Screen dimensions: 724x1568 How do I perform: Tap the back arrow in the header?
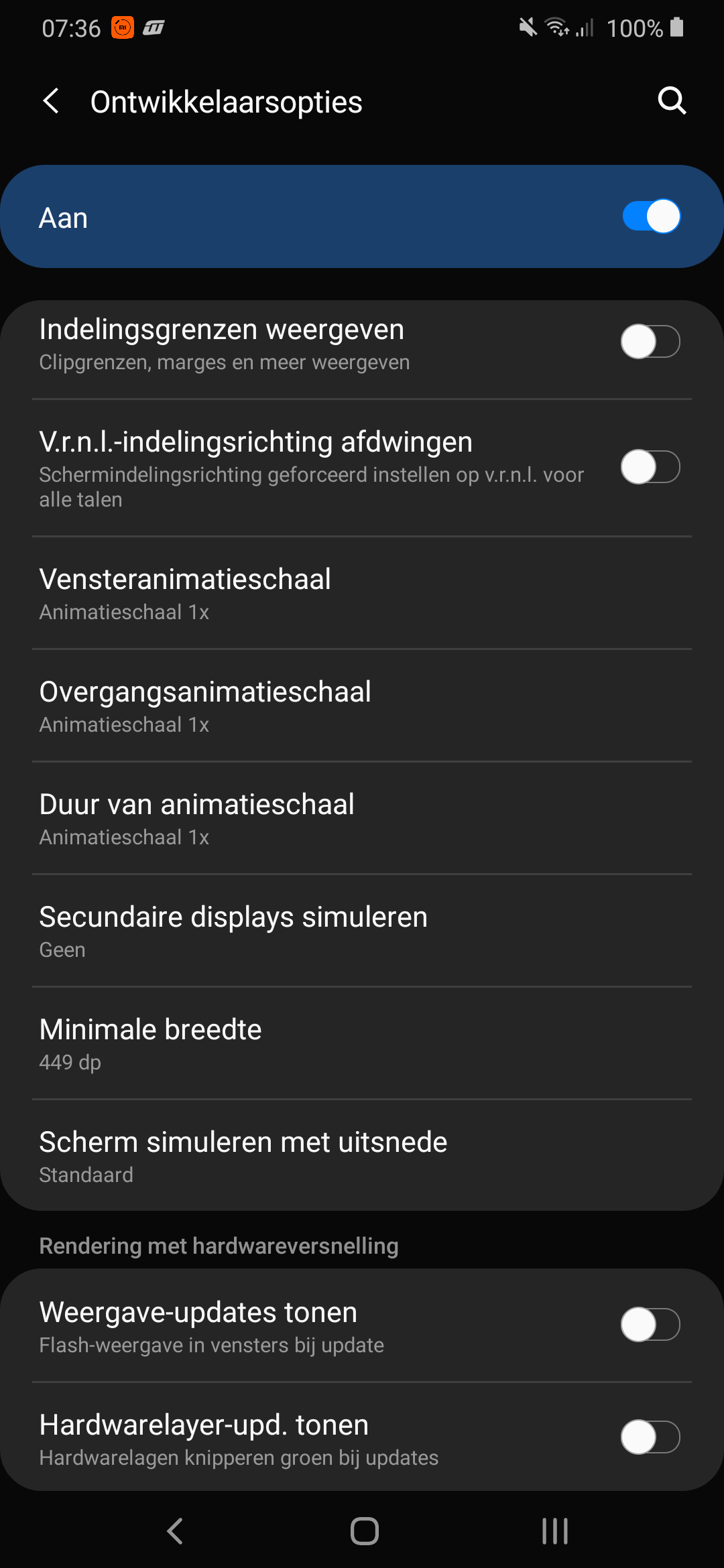click(x=50, y=101)
